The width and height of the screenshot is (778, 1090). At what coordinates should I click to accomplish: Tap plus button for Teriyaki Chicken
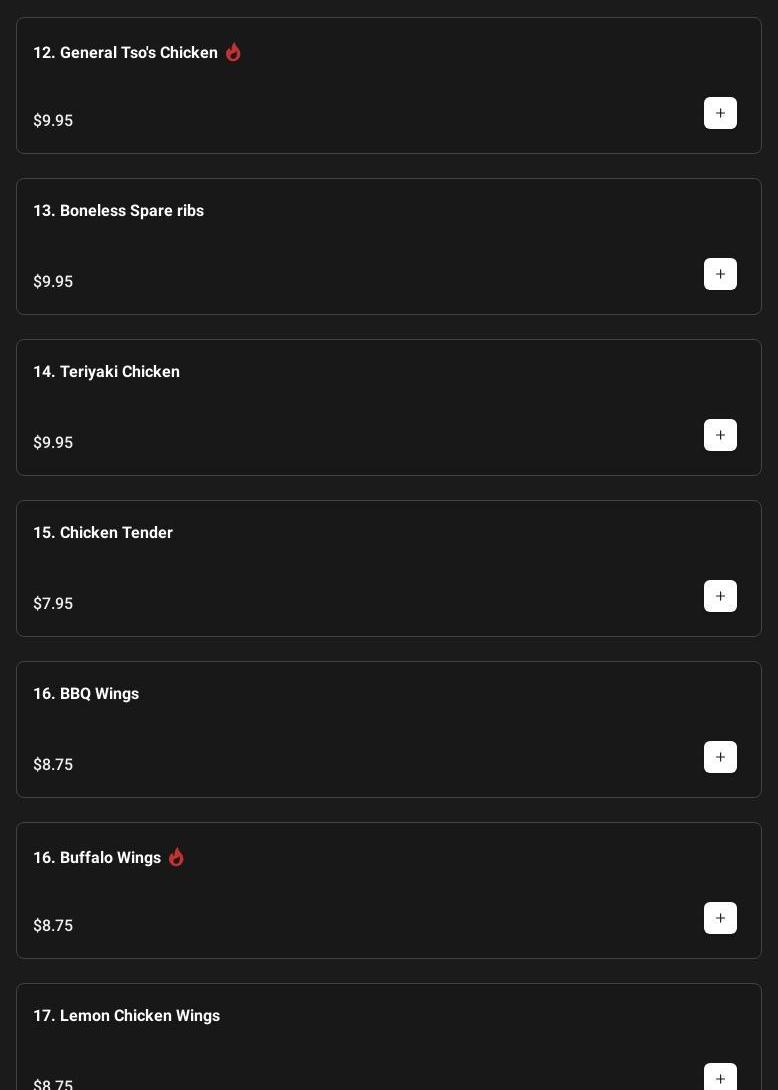[720, 435]
